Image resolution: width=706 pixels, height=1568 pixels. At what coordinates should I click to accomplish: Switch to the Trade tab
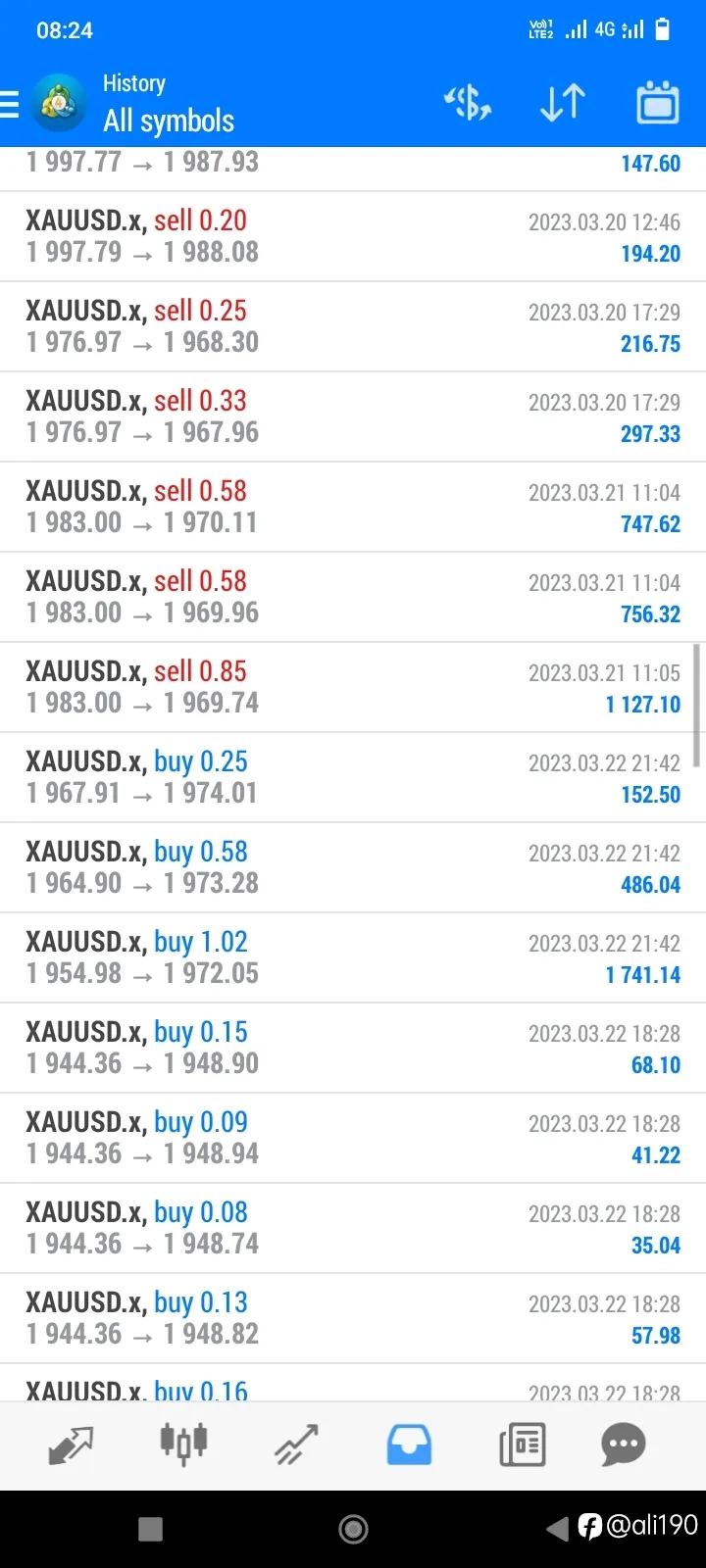click(x=296, y=1445)
